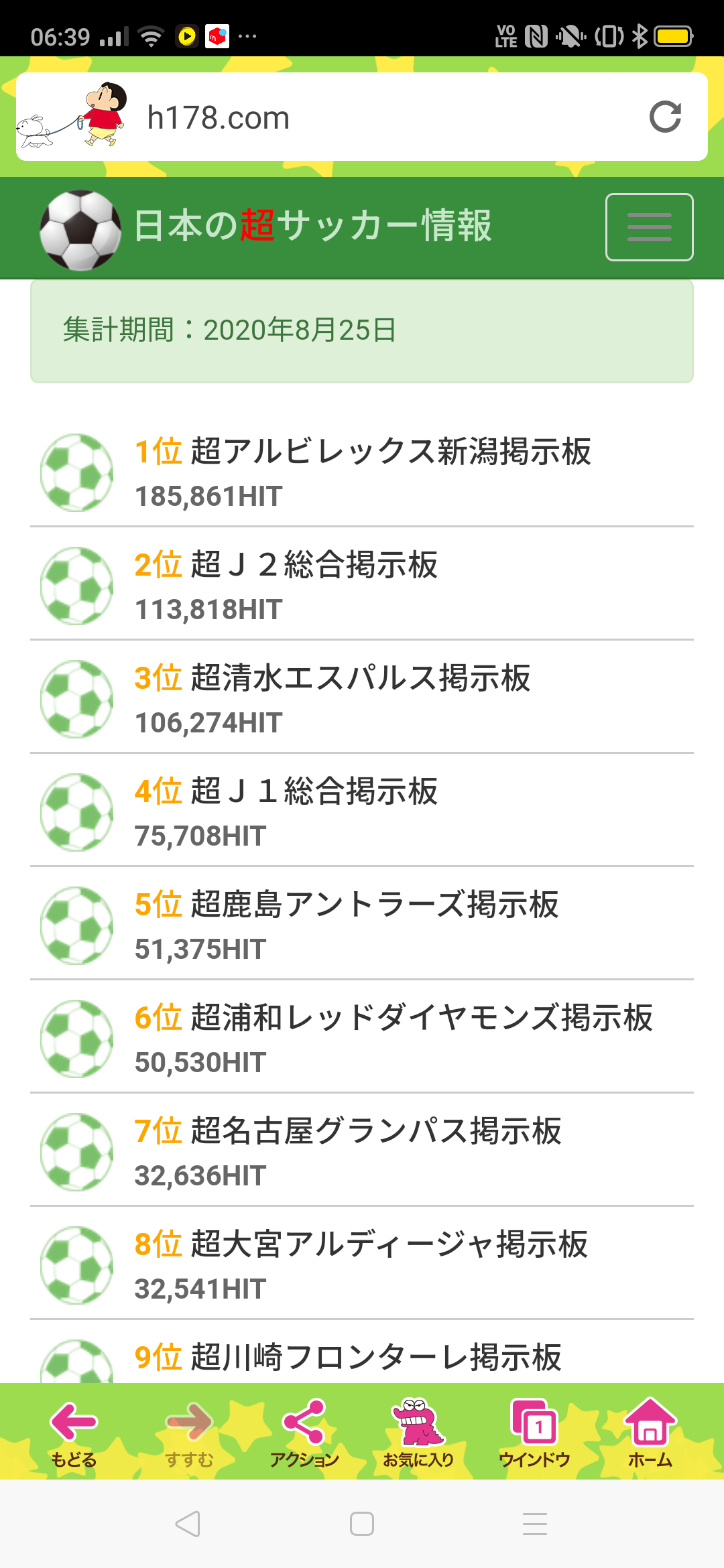Open 超名古屋グランパス掲示板 ranked 7位
Image resolution: width=724 pixels, height=1568 pixels.
(375, 1130)
